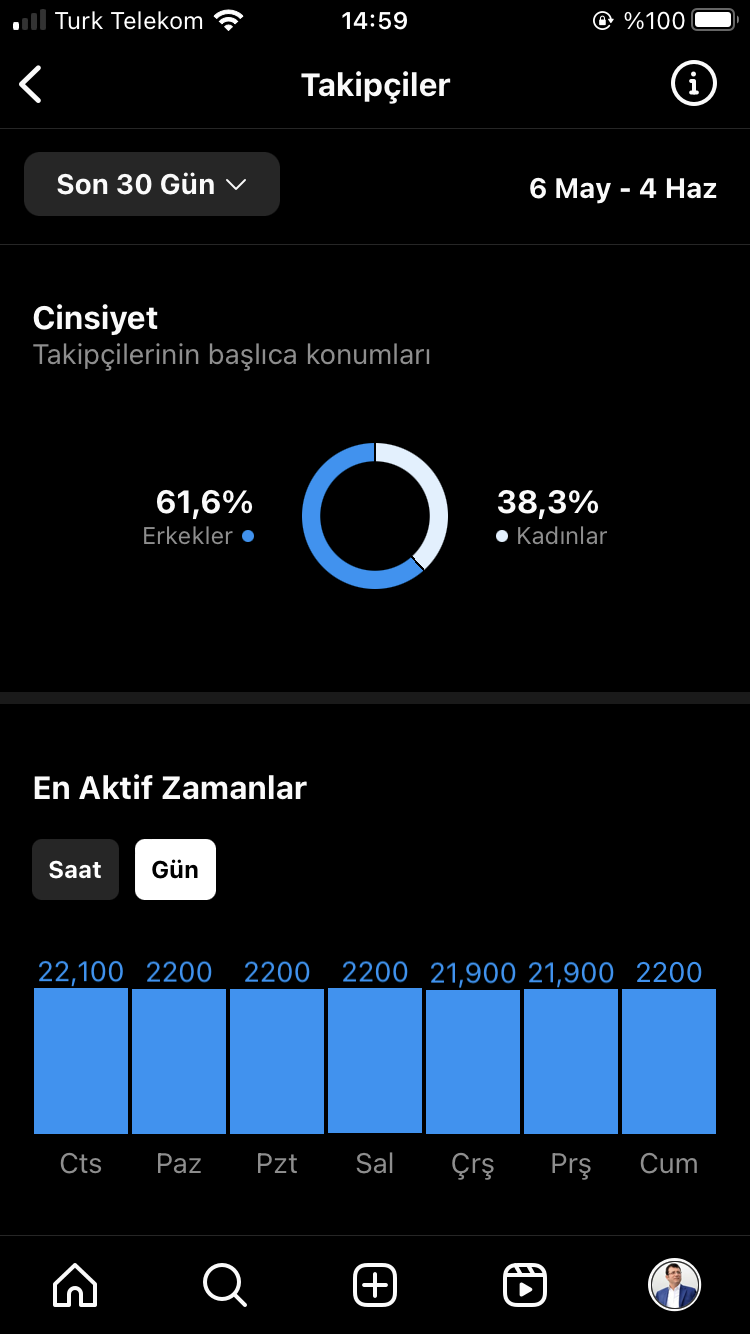750x1334 pixels.
Task: Open the Home tab
Action: pyautogui.click(x=75, y=1285)
